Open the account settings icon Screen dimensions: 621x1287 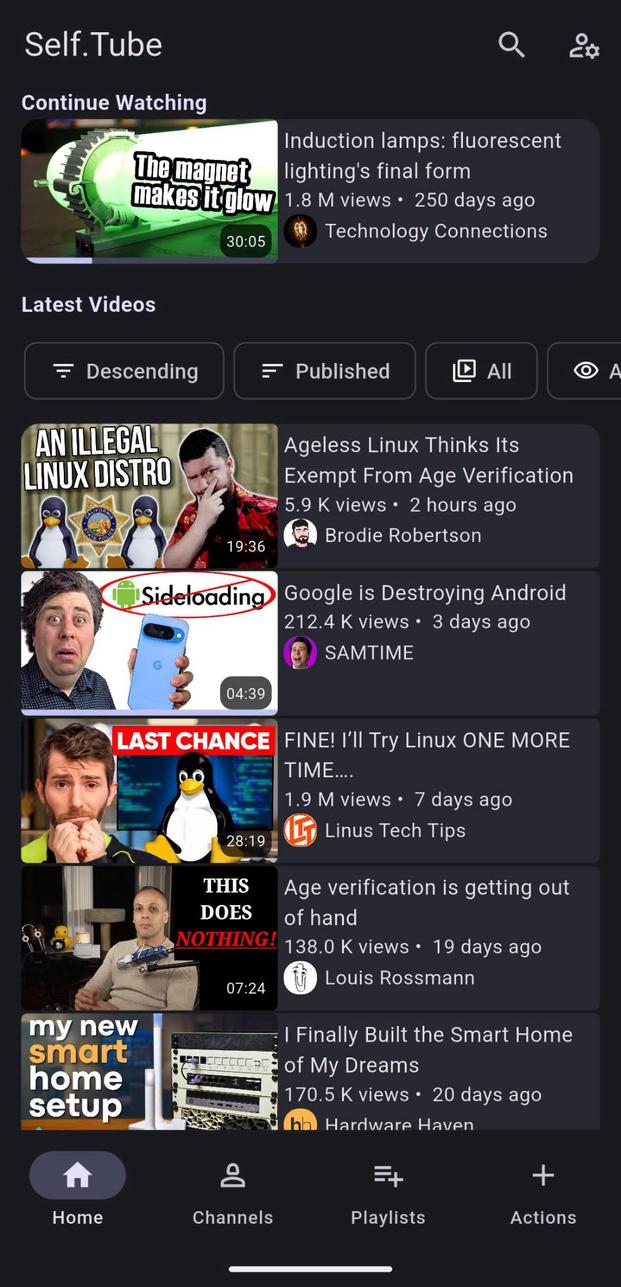pyautogui.click(x=584, y=45)
